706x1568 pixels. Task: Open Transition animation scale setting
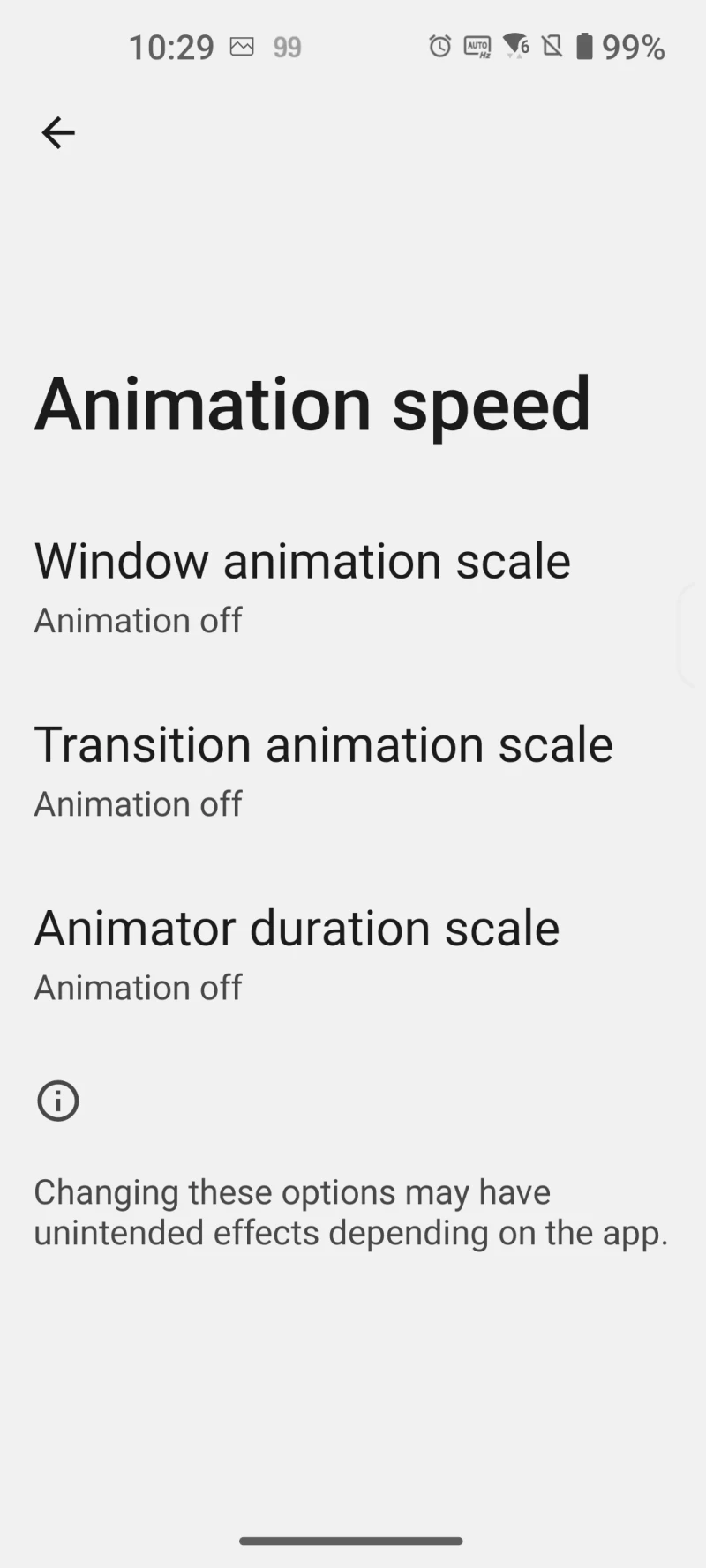pyautogui.click(x=322, y=769)
